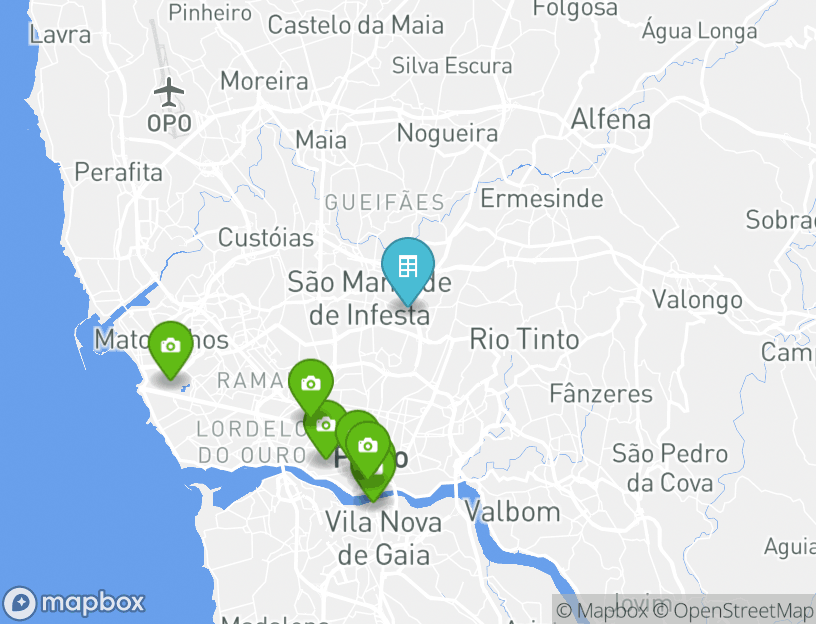Image resolution: width=816 pixels, height=624 pixels.
Task: Tap the green camera marker near Ramalde
Action: 310,384
